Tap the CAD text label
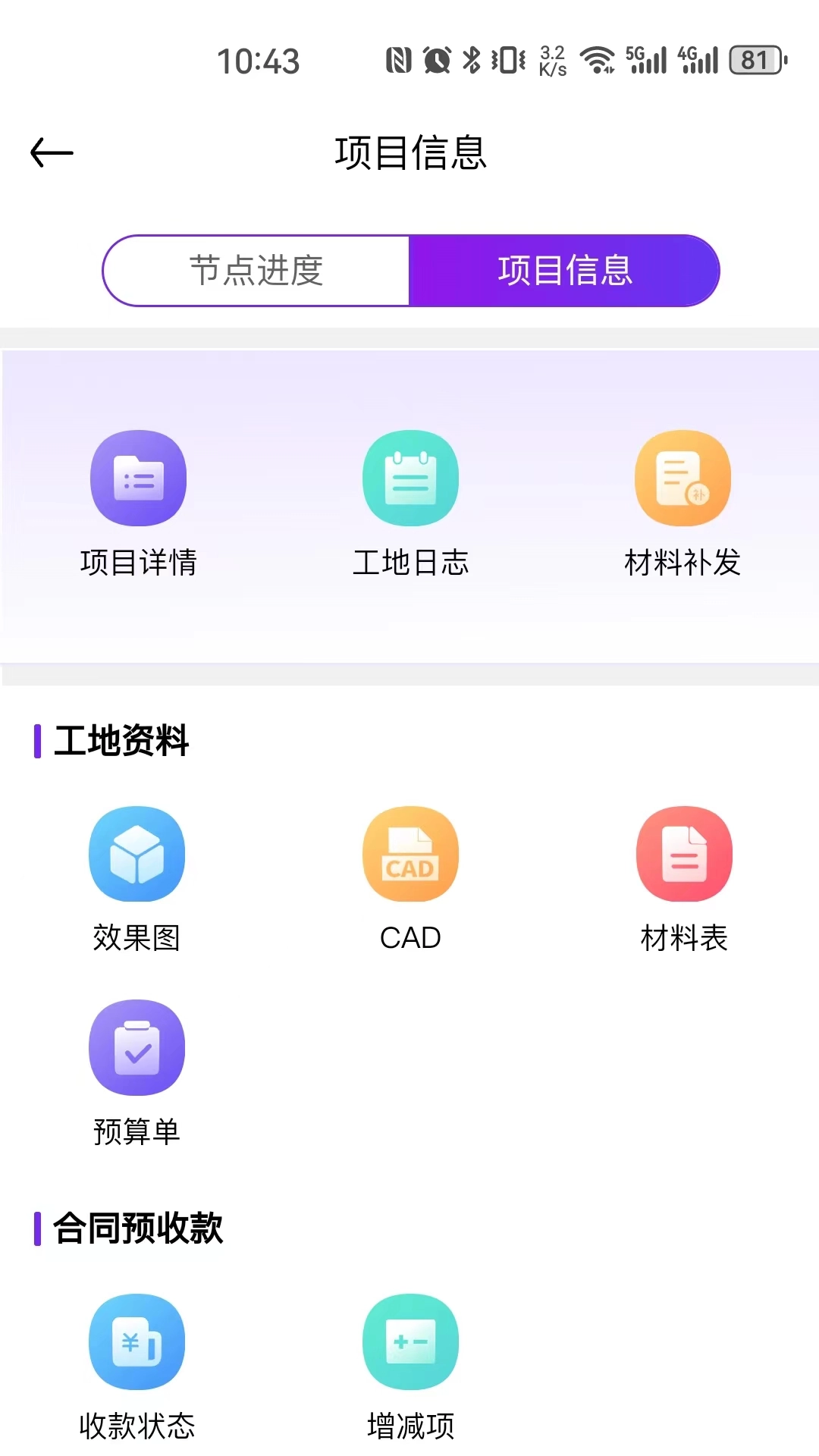Image resolution: width=819 pixels, height=1456 pixels. click(x=410, y=938)
